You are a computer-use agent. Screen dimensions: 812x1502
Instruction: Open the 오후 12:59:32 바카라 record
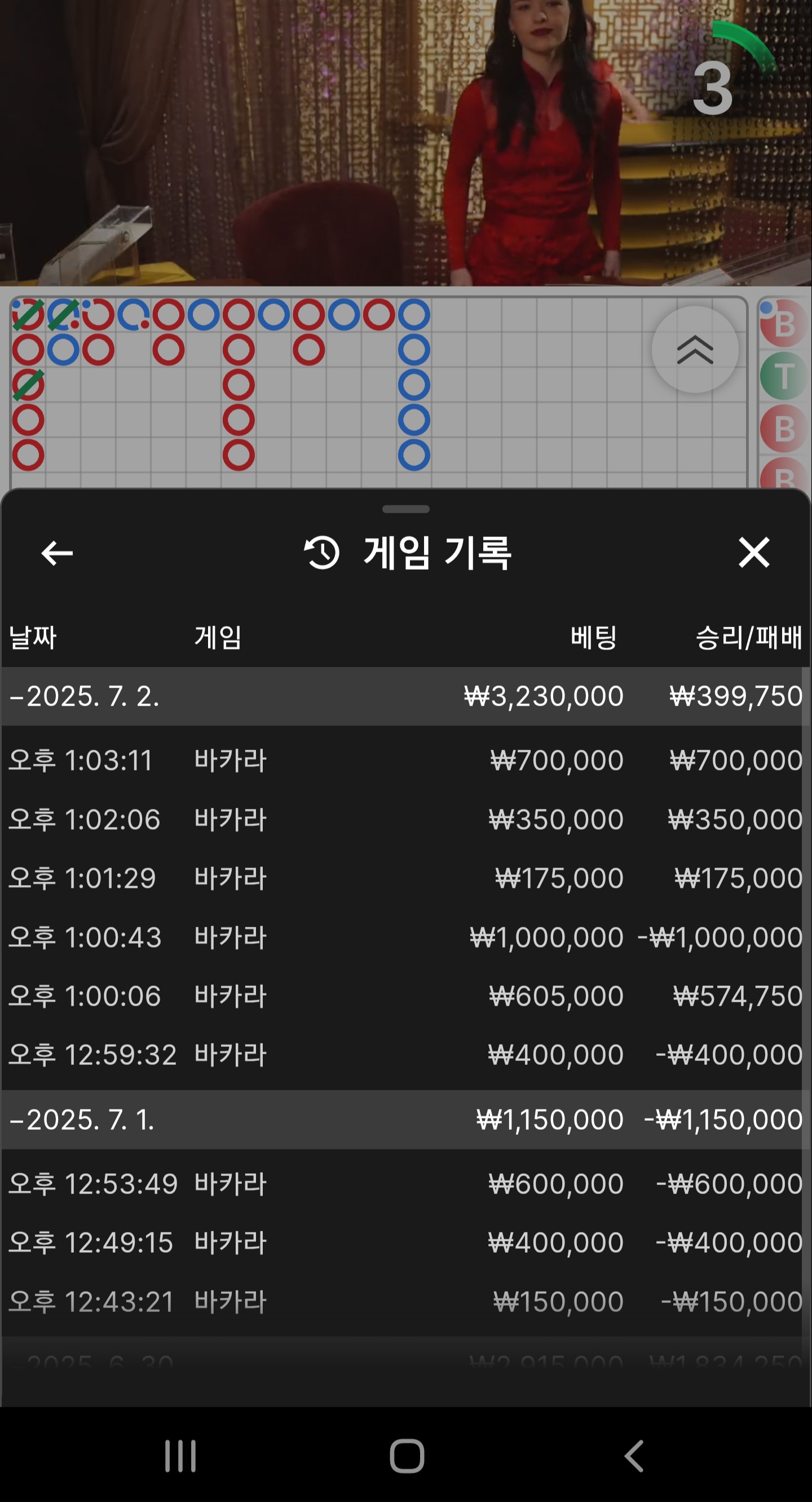pos(405,1055)
